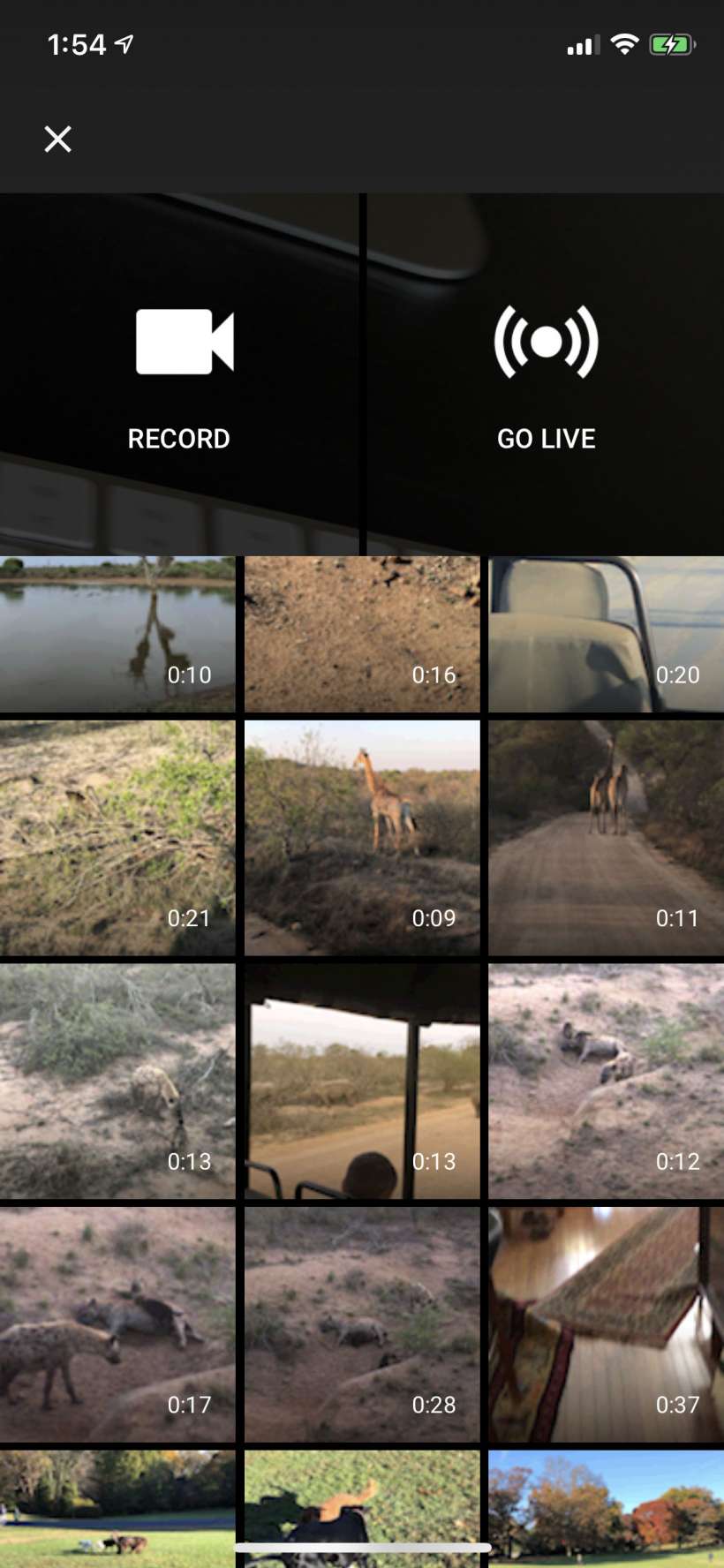Choose the 0:16 dirt ground video
724x1568 pixels.
(x=362, y=633)
